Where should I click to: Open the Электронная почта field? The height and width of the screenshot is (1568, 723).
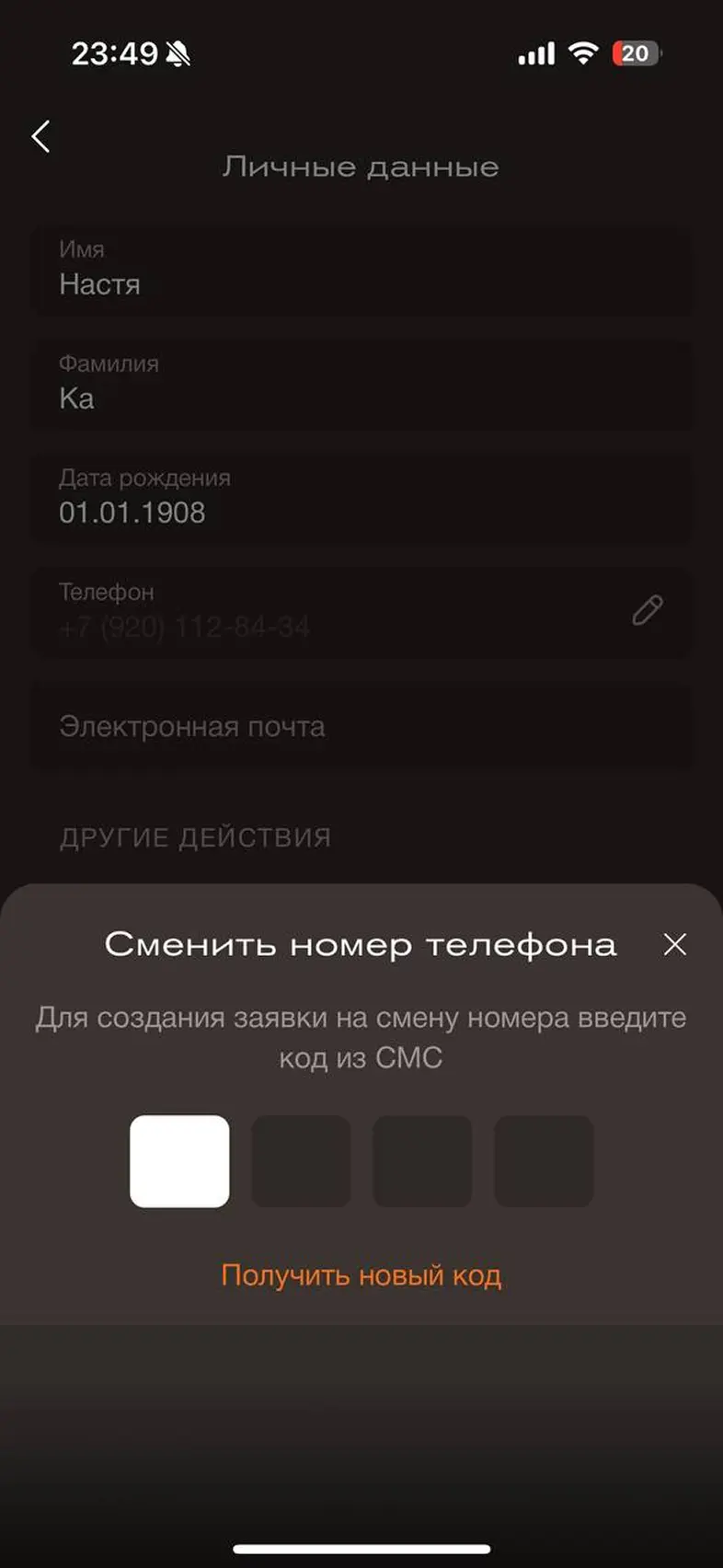point(361,727)
